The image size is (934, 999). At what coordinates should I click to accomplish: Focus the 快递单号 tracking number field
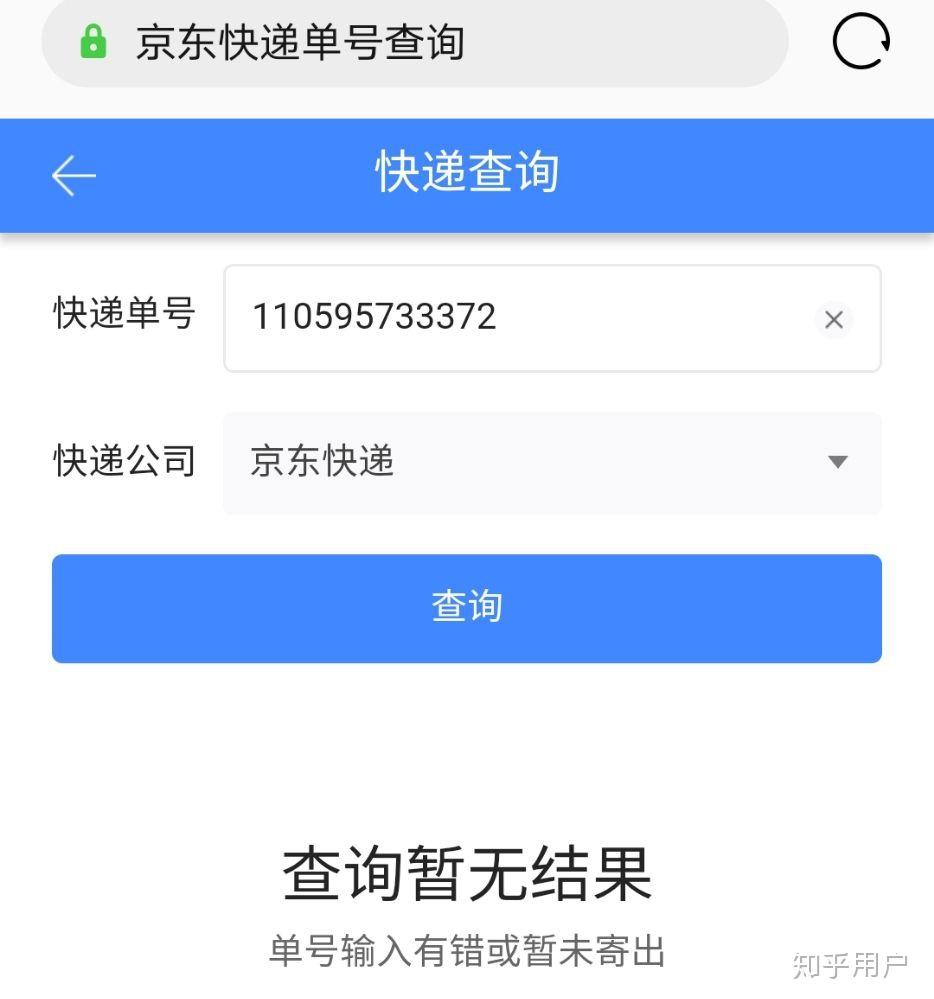(550, 319)
